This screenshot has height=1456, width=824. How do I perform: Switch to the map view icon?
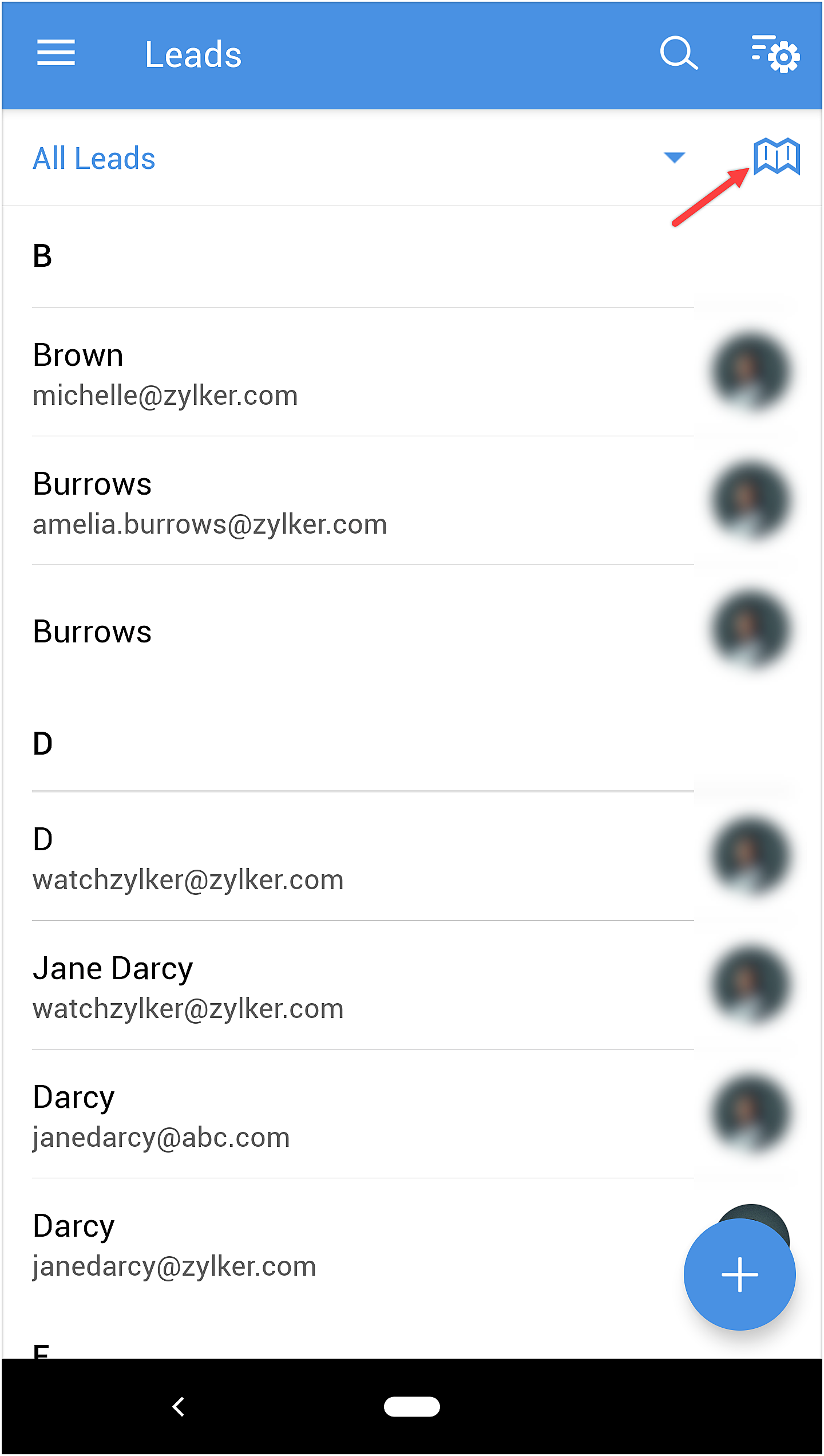777,156
